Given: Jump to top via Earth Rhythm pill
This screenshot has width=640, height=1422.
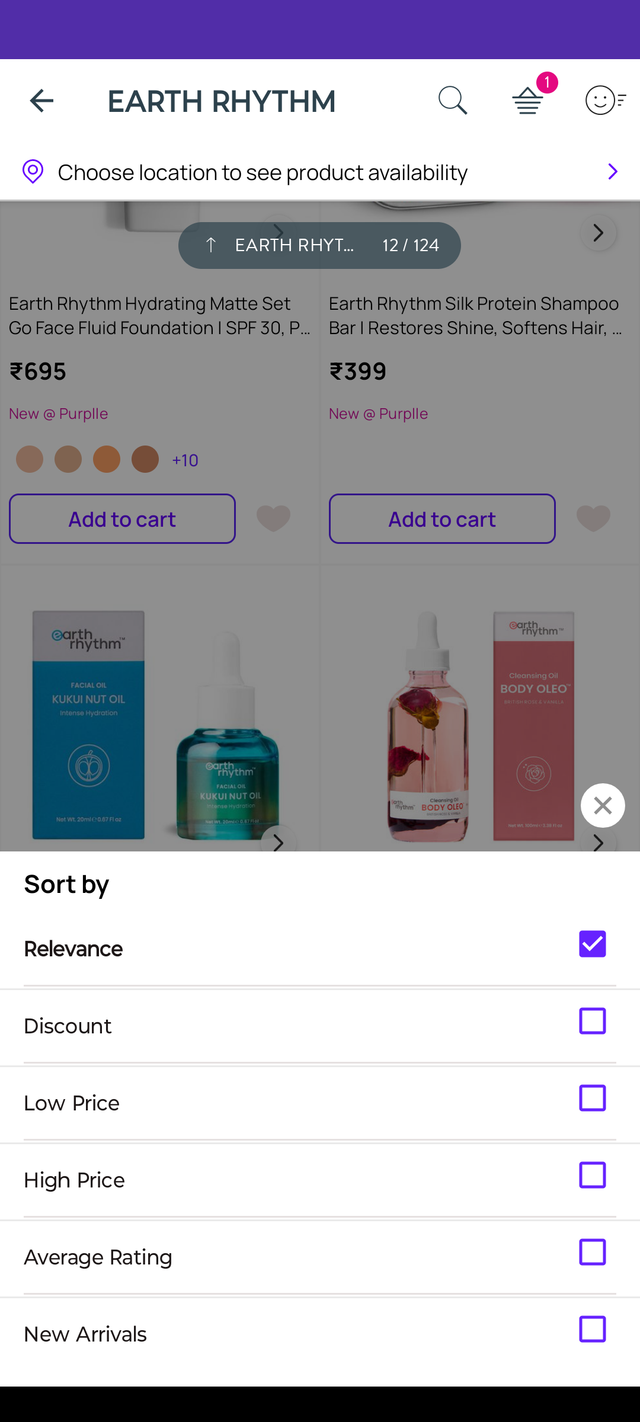Looking at the screenshot, I should point(318,245).
